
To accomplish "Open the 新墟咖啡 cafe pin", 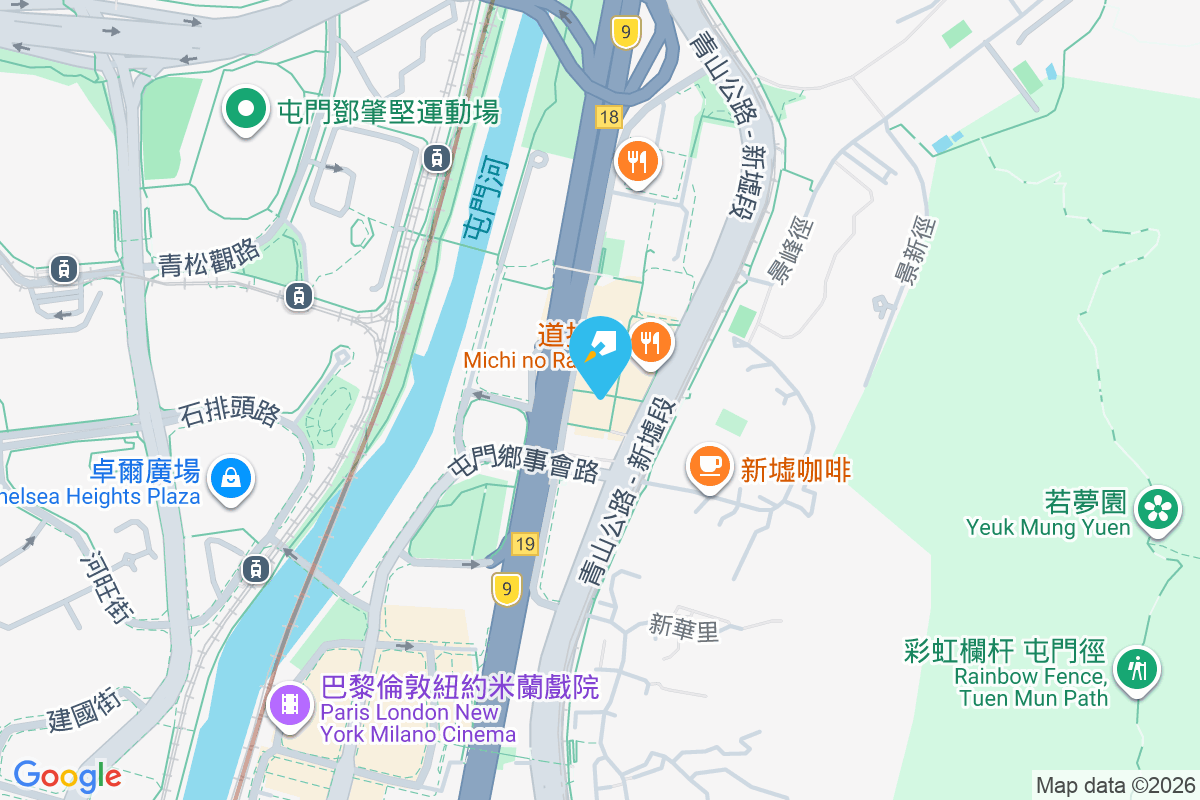I will (709, 466).
